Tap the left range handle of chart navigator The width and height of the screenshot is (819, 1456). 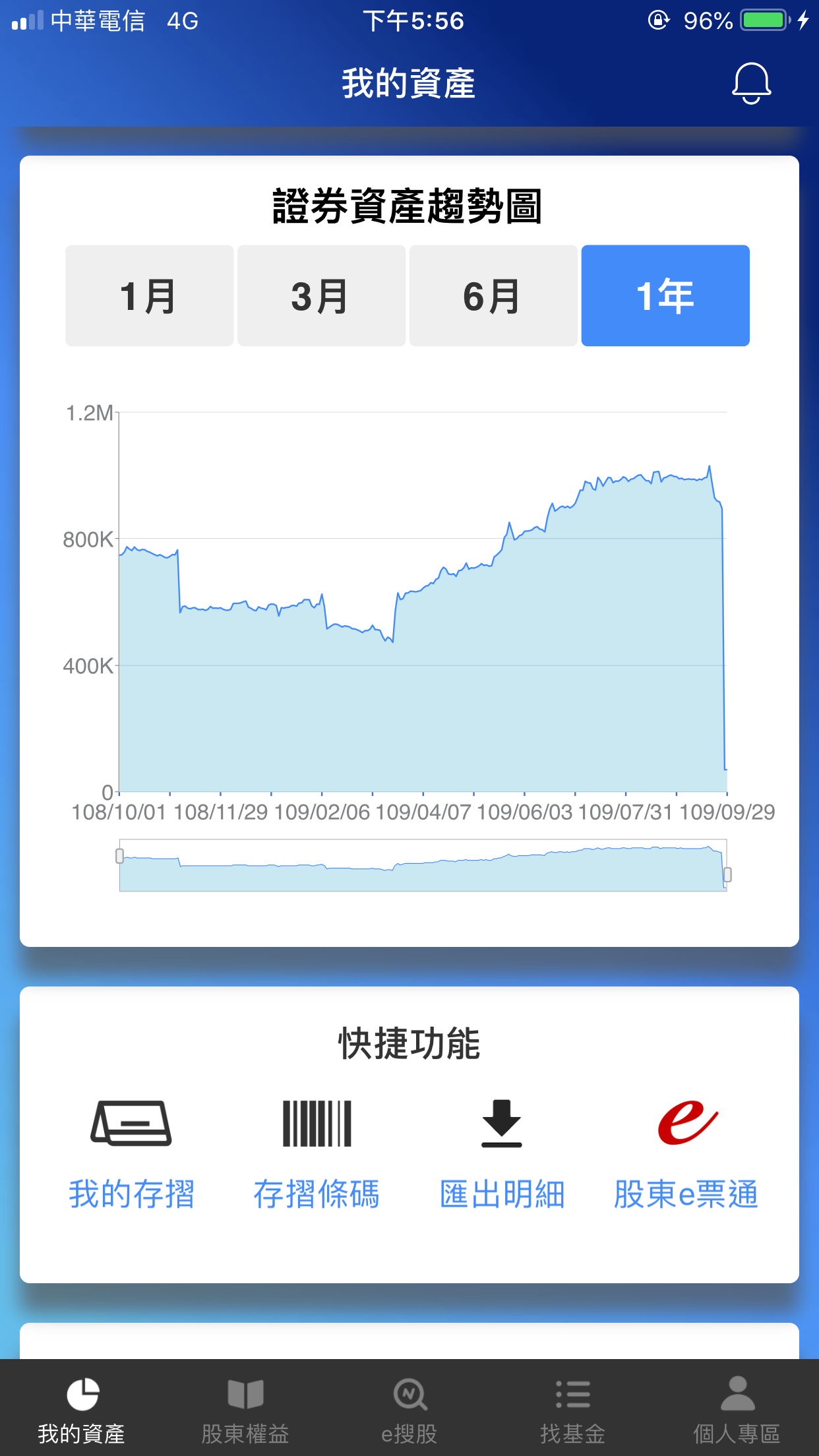tap(119, 856)
